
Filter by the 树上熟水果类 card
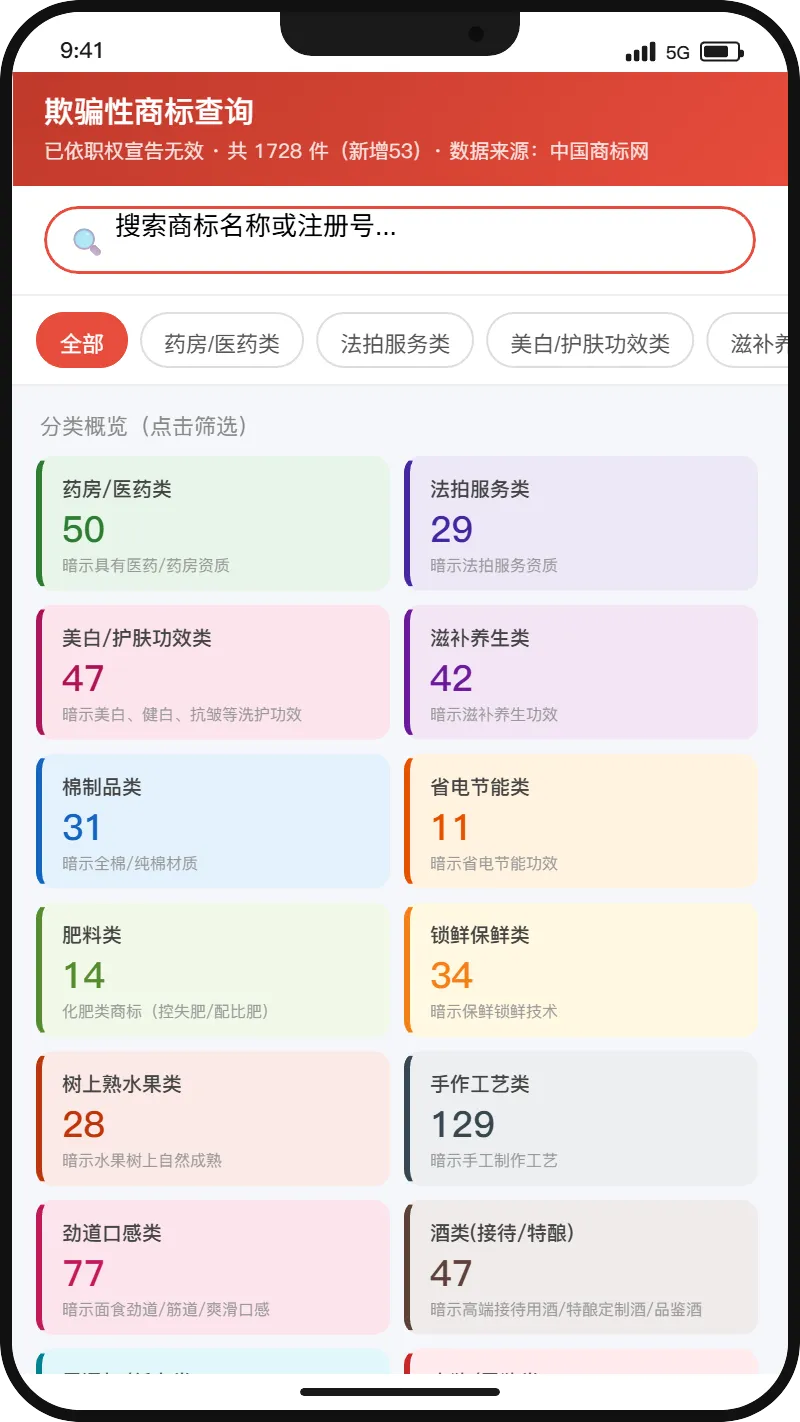[x=212, y=1118]
